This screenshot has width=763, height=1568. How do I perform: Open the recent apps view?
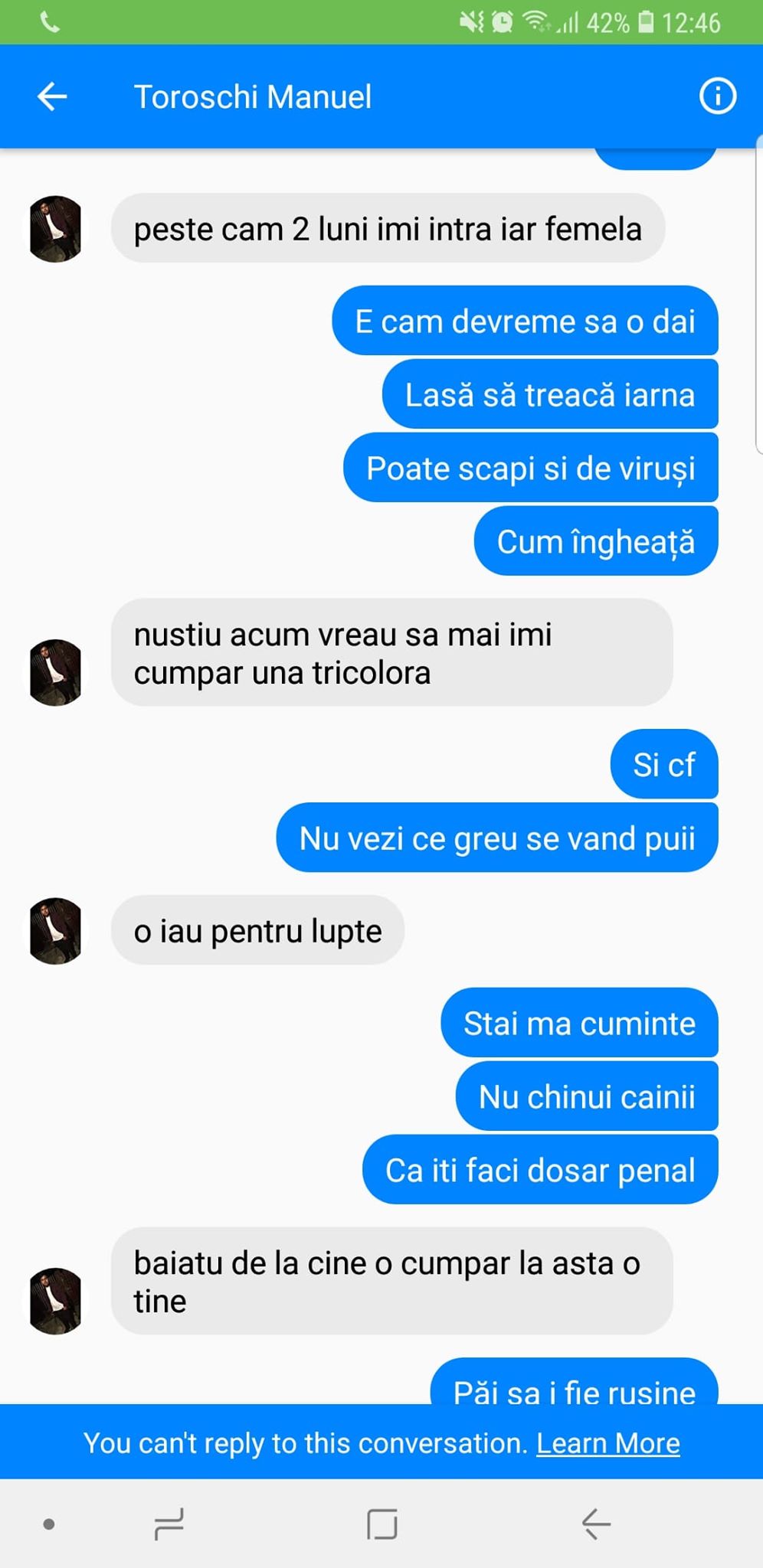[169, 1524]
